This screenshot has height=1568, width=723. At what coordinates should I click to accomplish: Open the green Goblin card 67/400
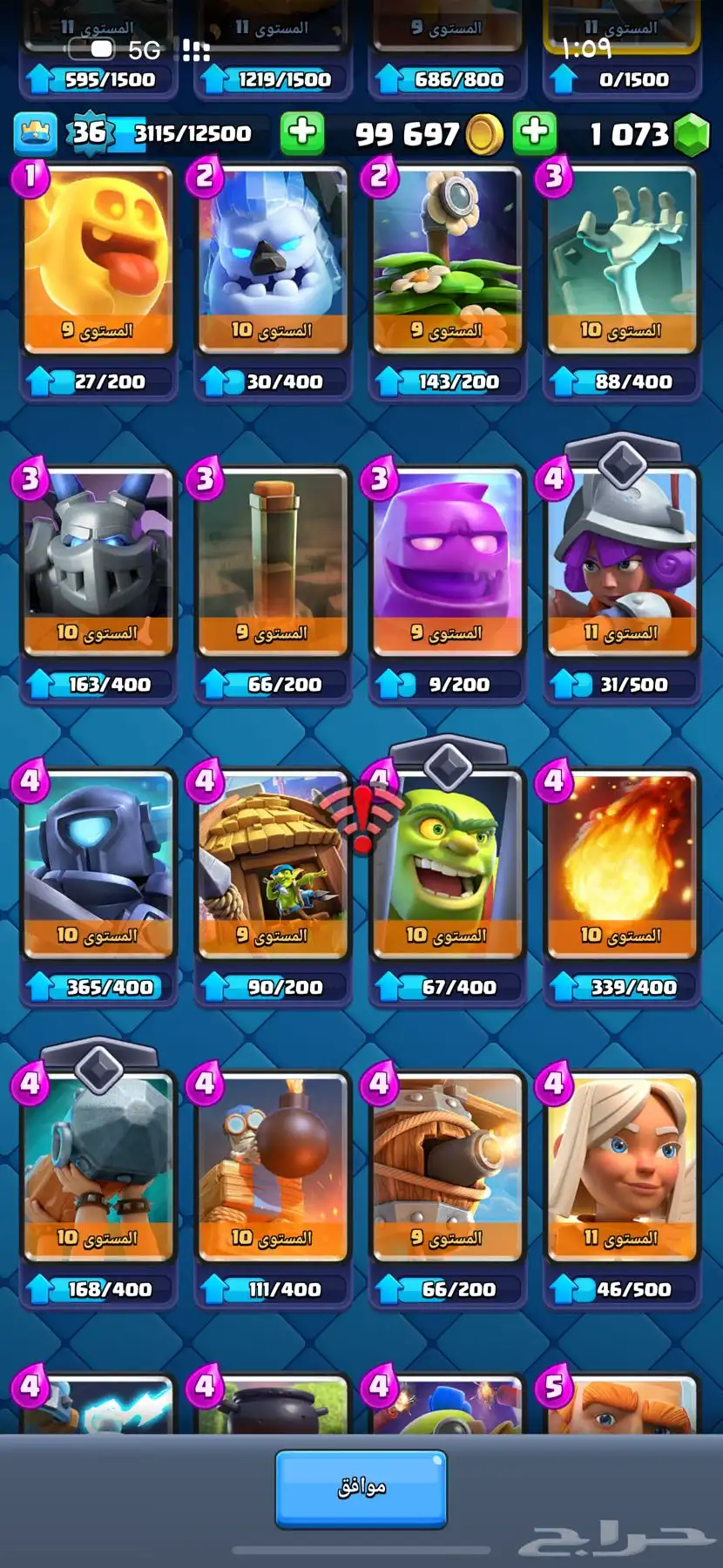(x=447, y=864)
